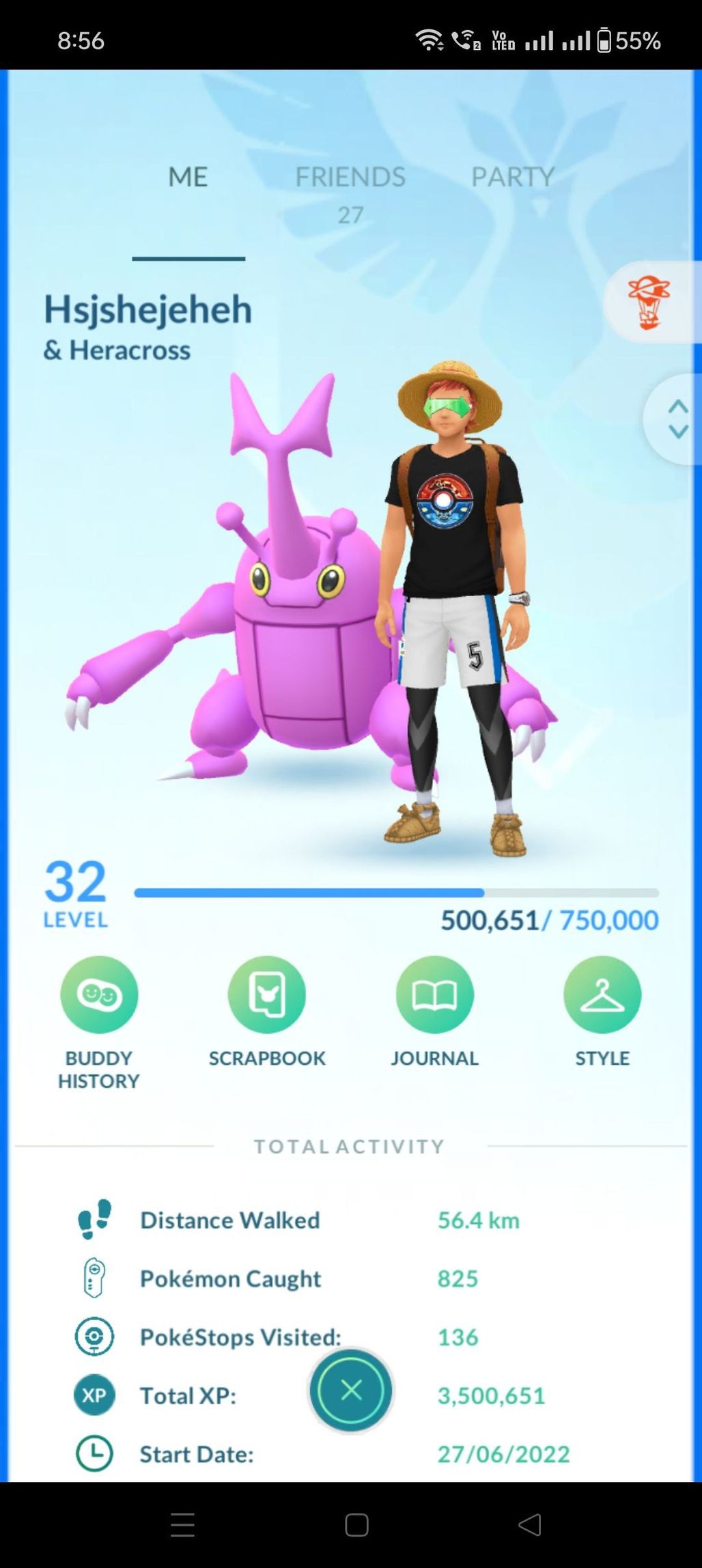Go back with system navigation button
This screenshot has height=1568, width=702.
click(x=530, y=1525)
